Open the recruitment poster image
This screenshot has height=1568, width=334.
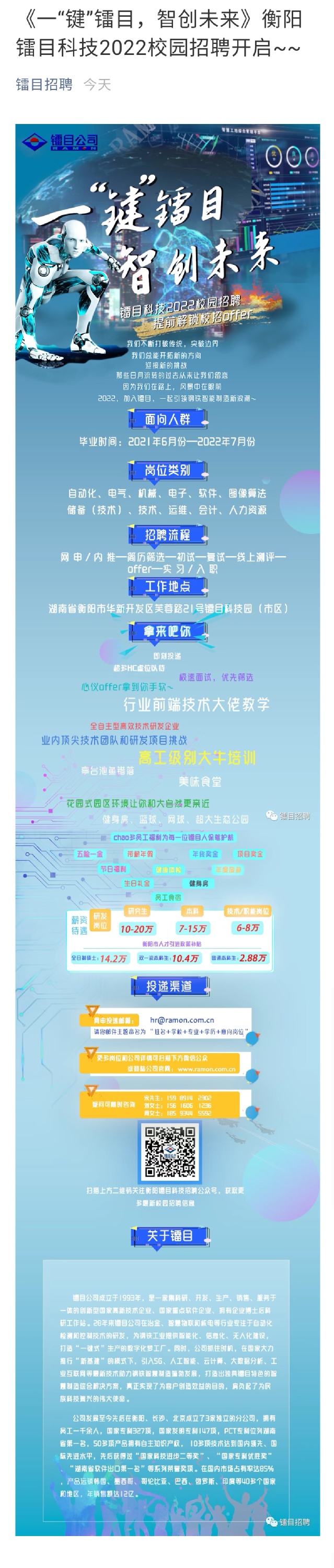[167, 791]
